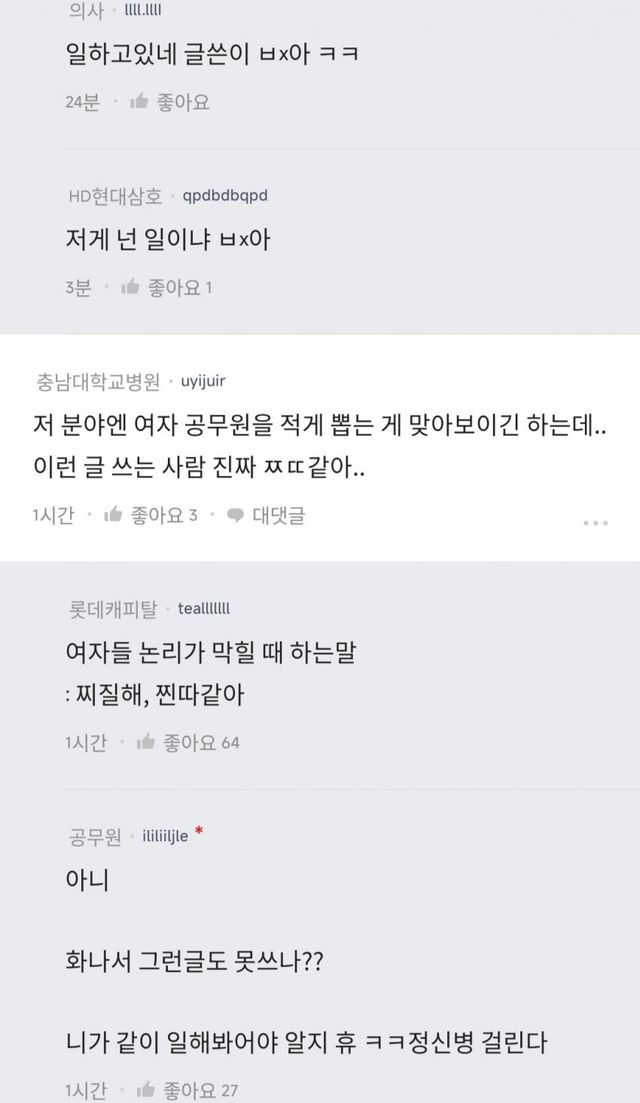The width and height of the screenshot is (640, 1103).
Task: Like the 롯데캐피탈 user's comment
Action: point(186,742)
